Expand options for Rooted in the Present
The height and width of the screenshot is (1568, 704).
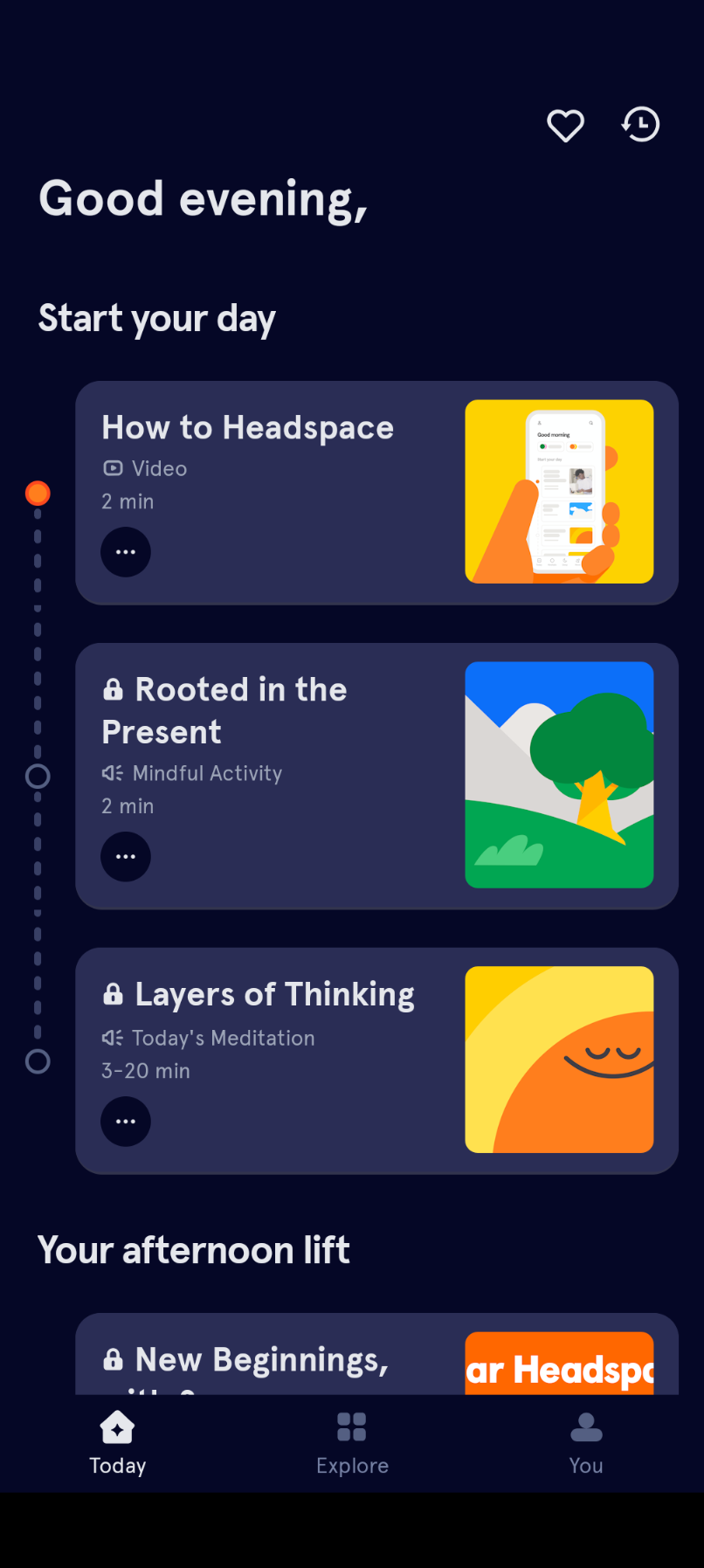click(126, 856)
